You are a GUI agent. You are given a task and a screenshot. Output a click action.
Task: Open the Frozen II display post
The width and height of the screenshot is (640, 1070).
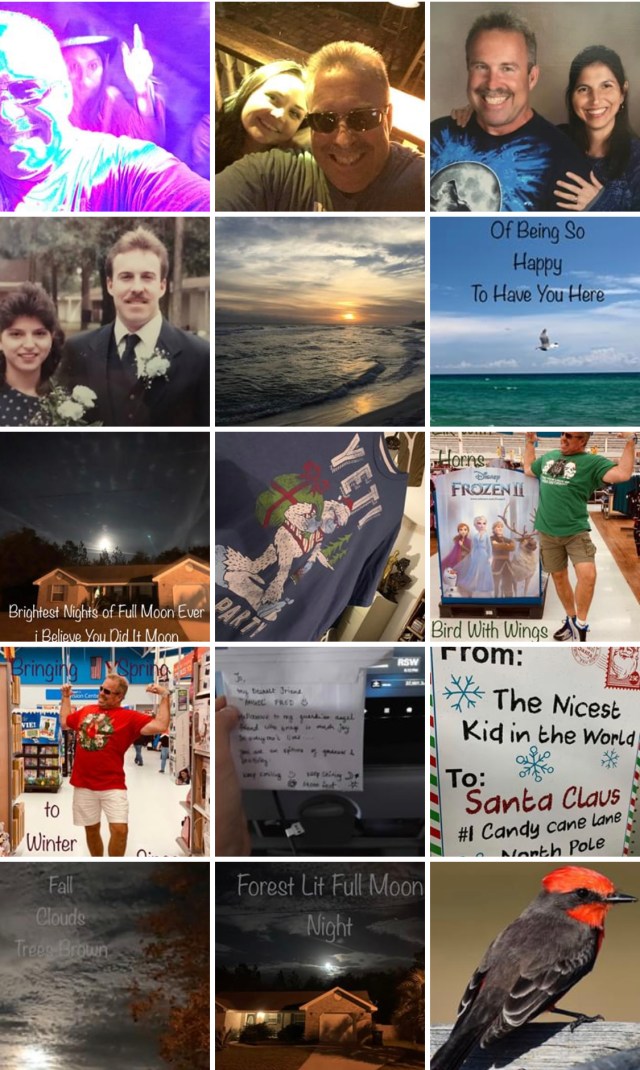535,536
